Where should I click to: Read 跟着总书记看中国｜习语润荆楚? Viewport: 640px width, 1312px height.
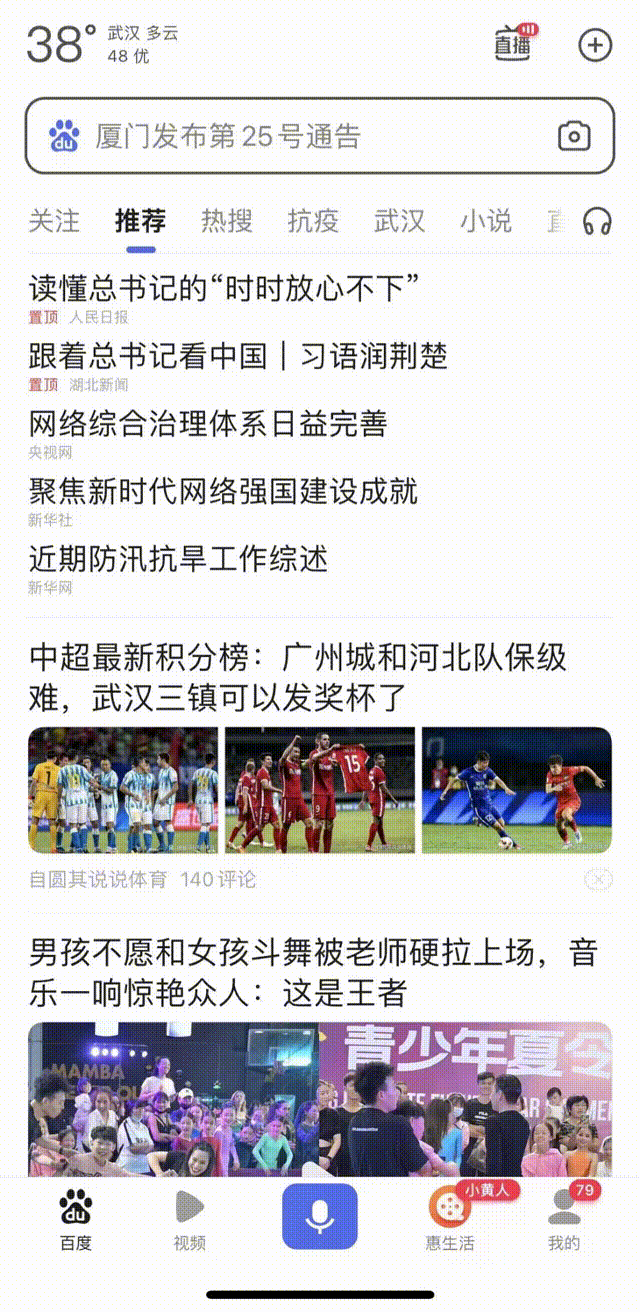[x=238, y=356]
